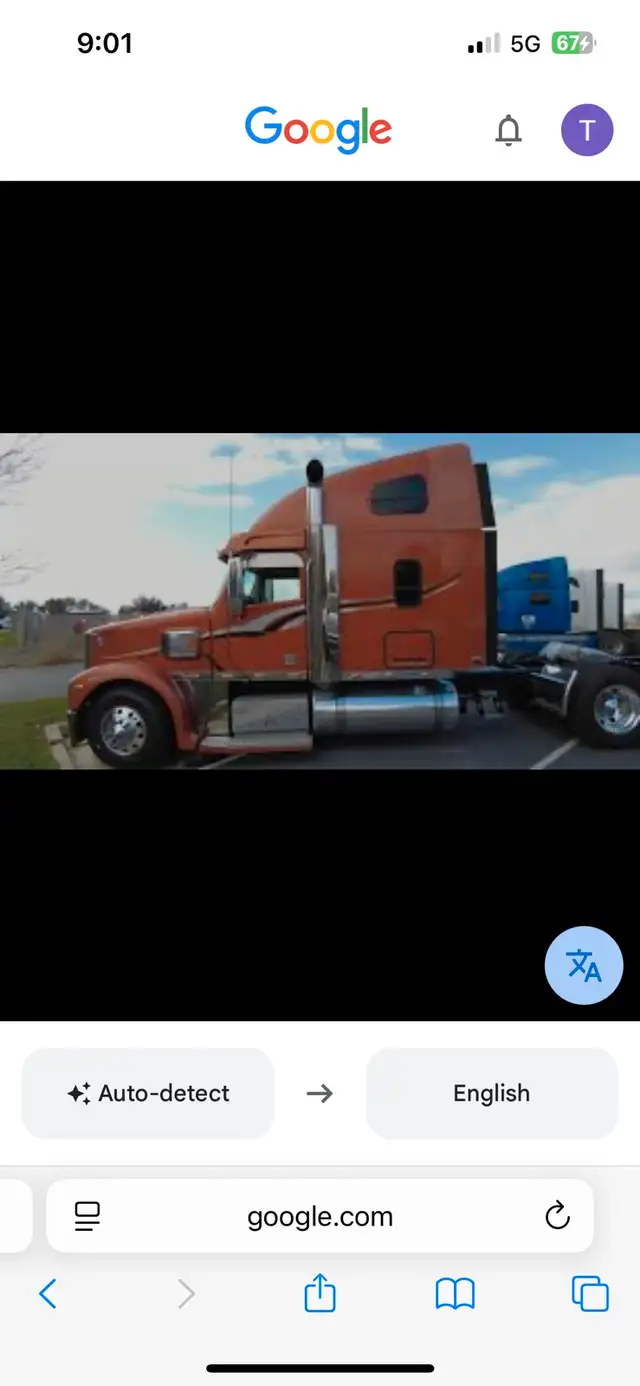Change the English target language
Image resolution: width=640 pixels, height=1386 pixels.
[x=492, y=1093]
